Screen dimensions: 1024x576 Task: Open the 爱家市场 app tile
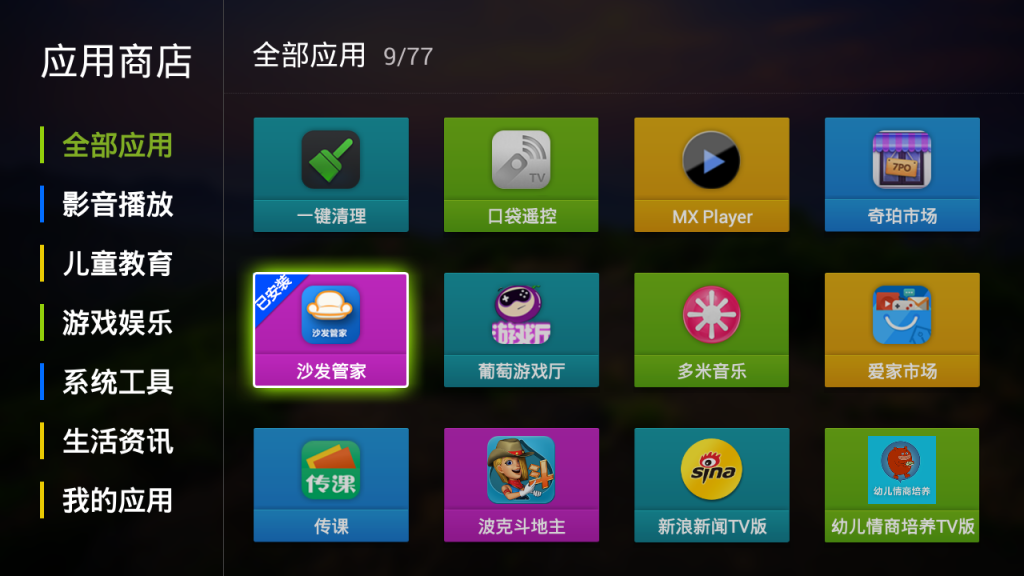point(902,329)
